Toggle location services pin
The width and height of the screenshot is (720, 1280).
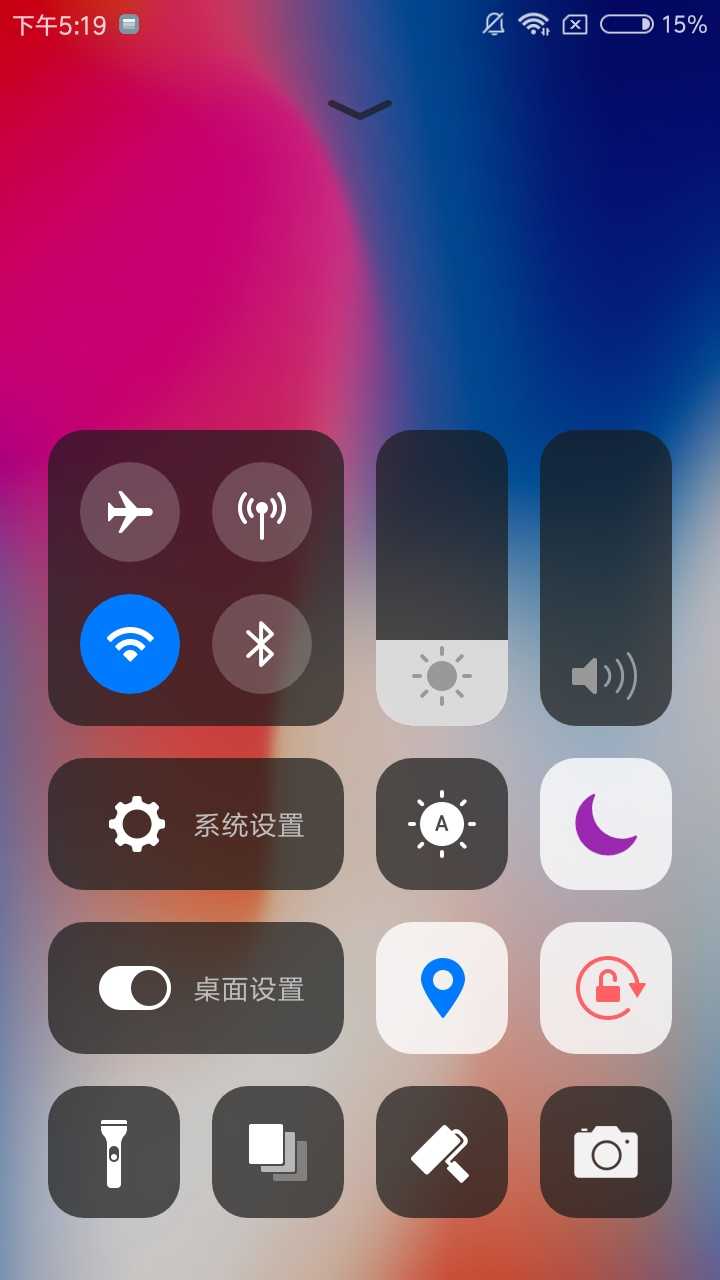(x=442, y=988)
